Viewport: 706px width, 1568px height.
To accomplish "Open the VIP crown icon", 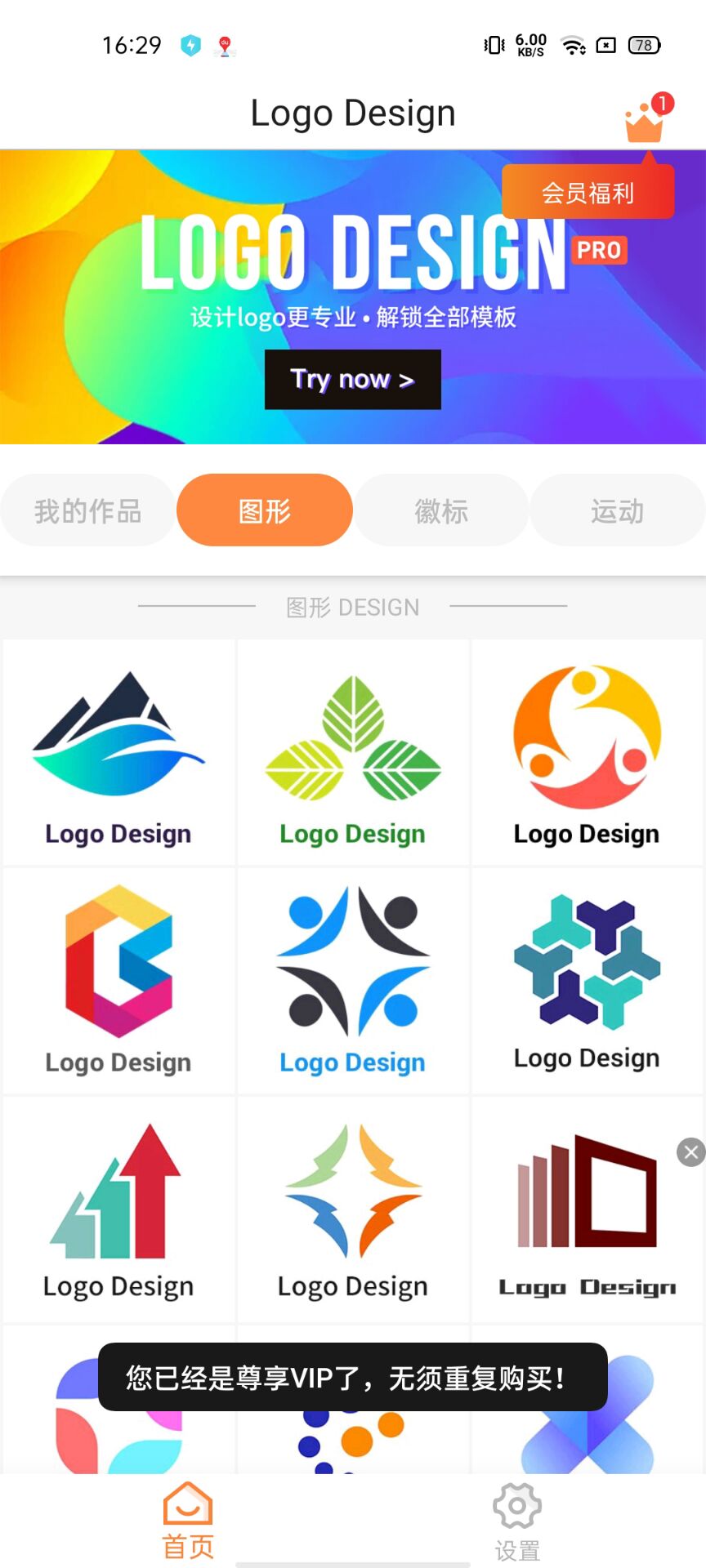I will pyautogui.click(x=644, y=121).
